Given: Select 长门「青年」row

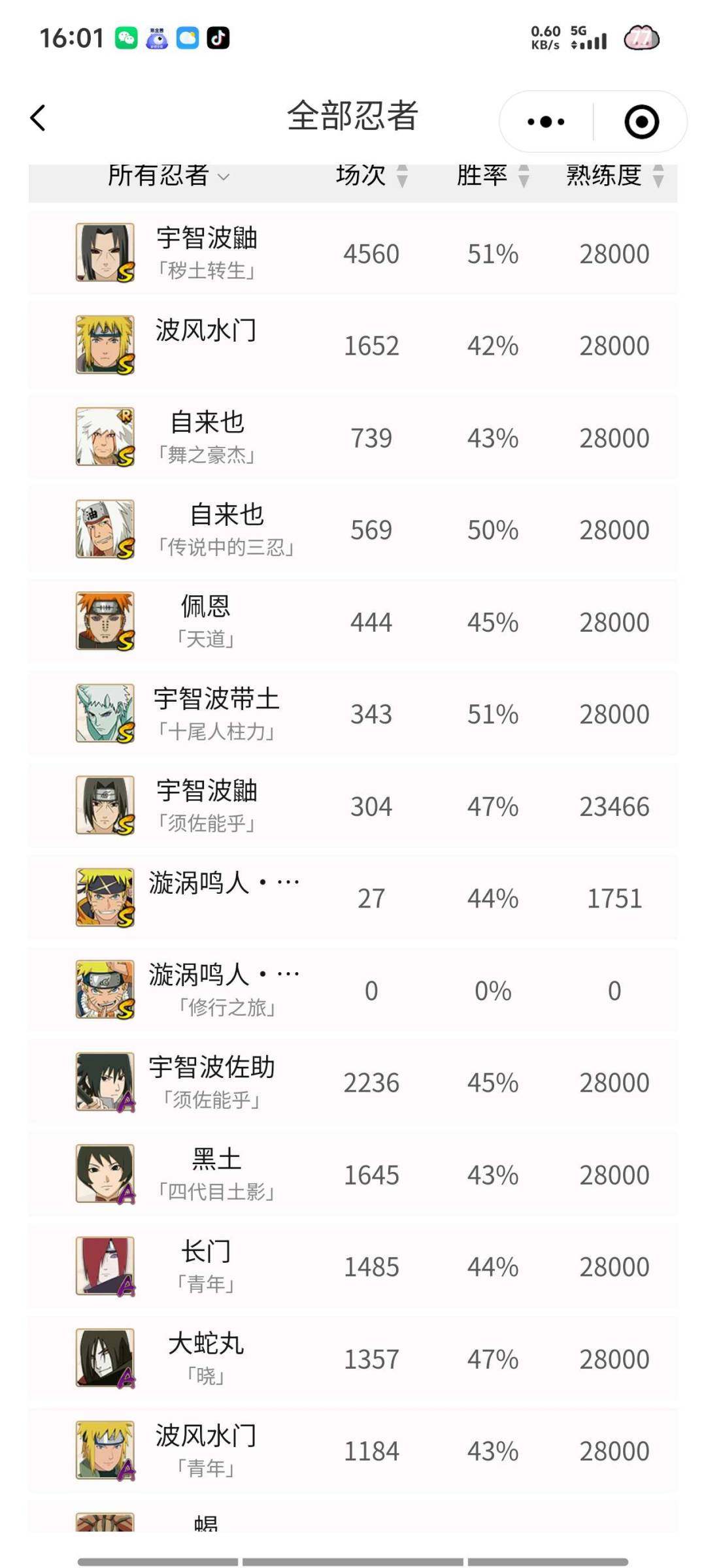Looking at the screenshot, I should pos(353,1266).
